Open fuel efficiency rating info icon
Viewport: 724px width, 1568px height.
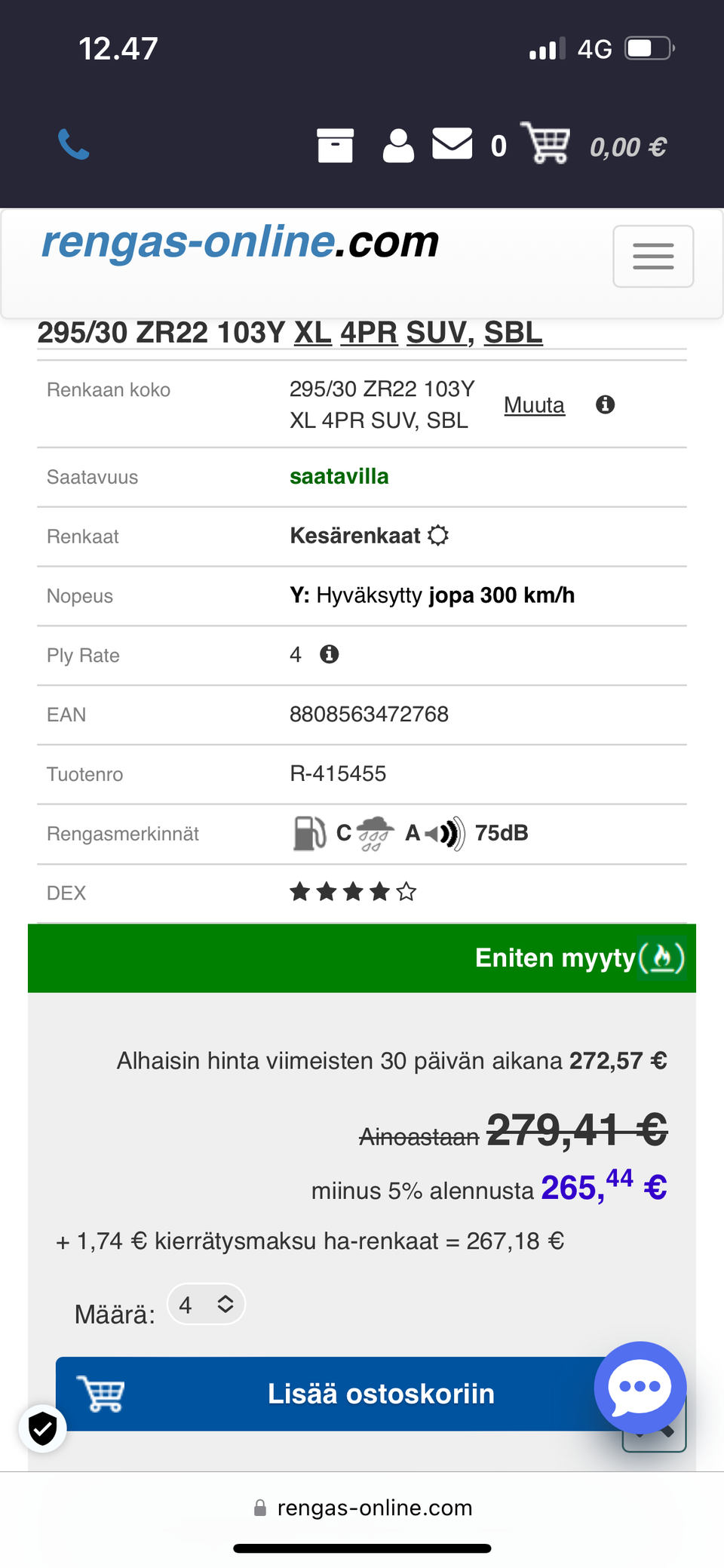[308, 833]
